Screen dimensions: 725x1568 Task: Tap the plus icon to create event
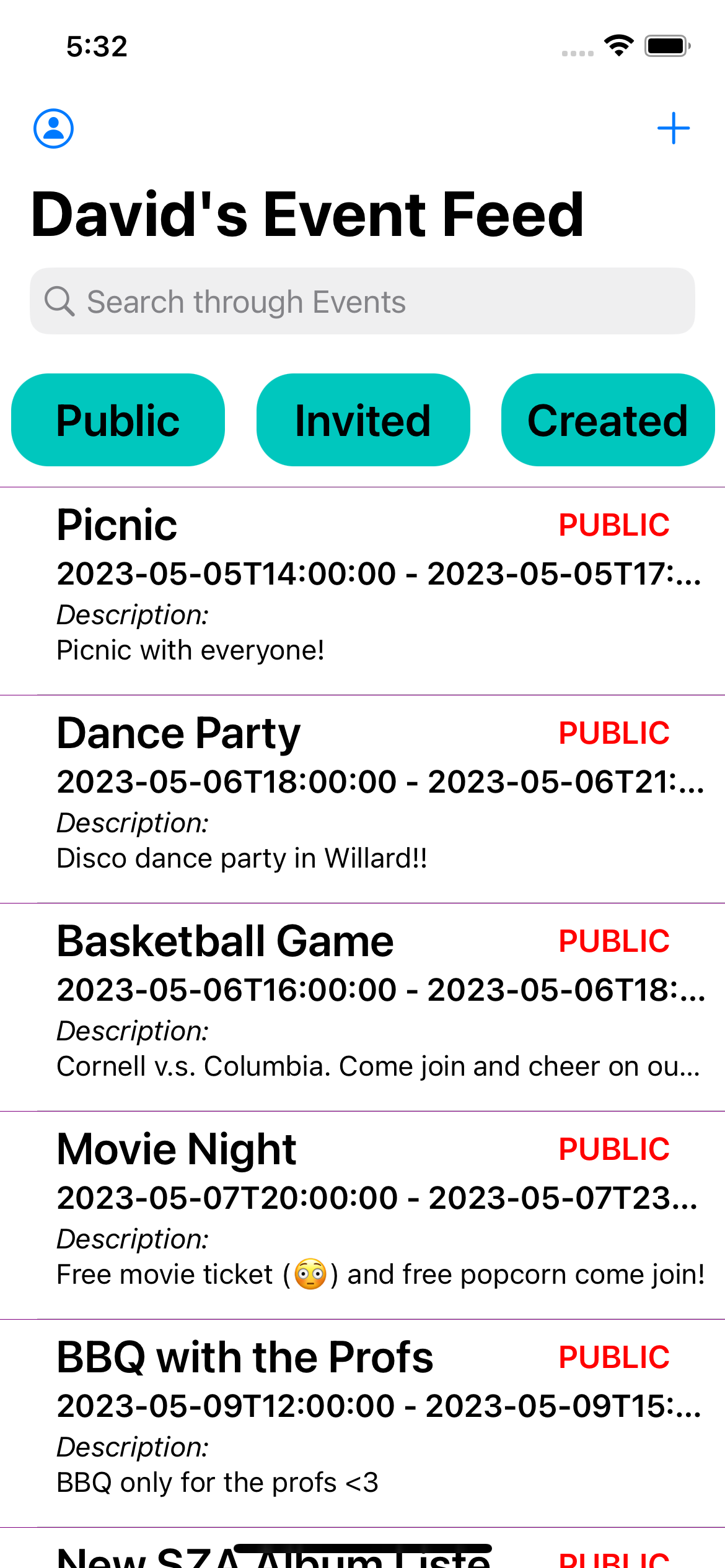tap(675, 128)
